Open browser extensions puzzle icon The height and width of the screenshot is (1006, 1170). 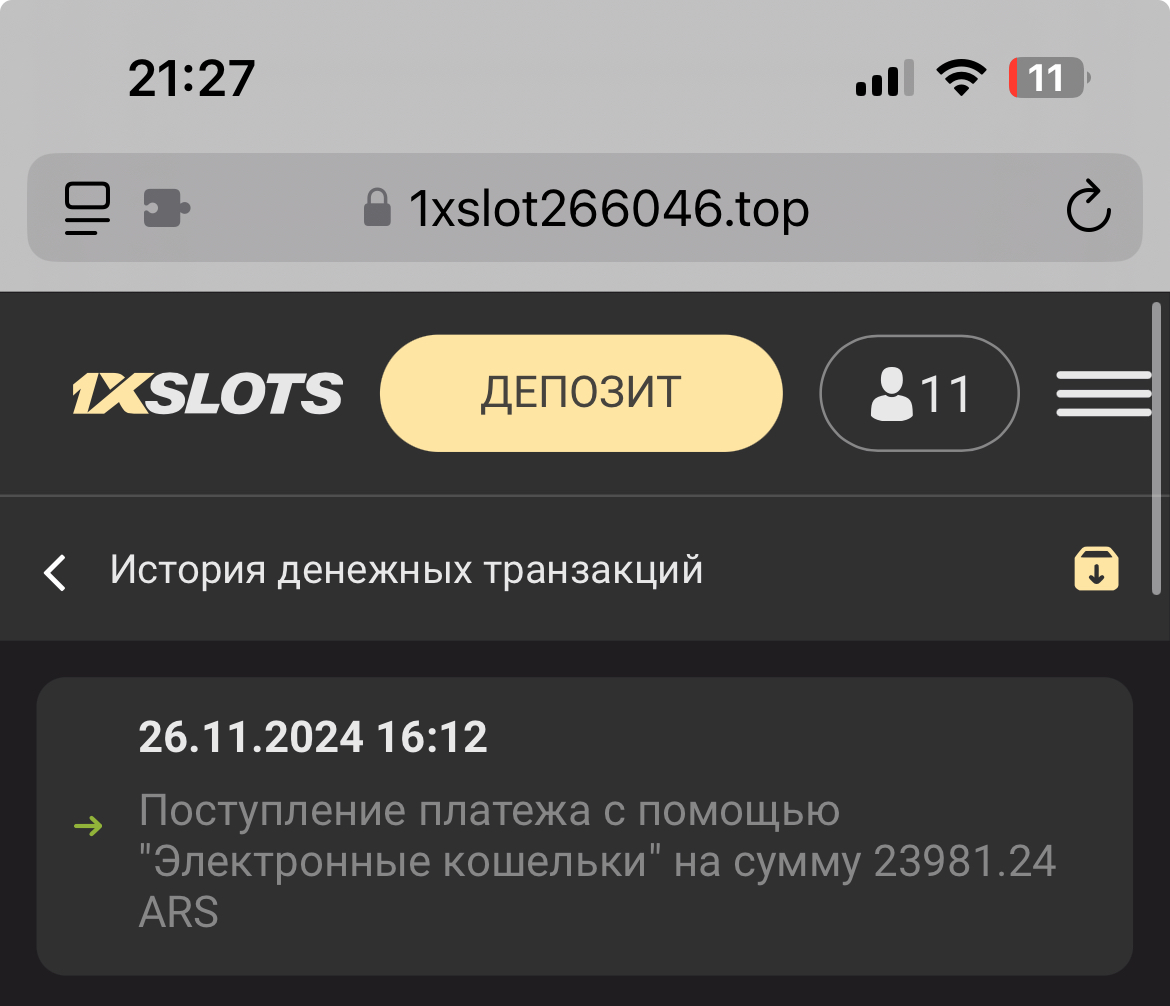pyautogui.click(x=166, y=209)
